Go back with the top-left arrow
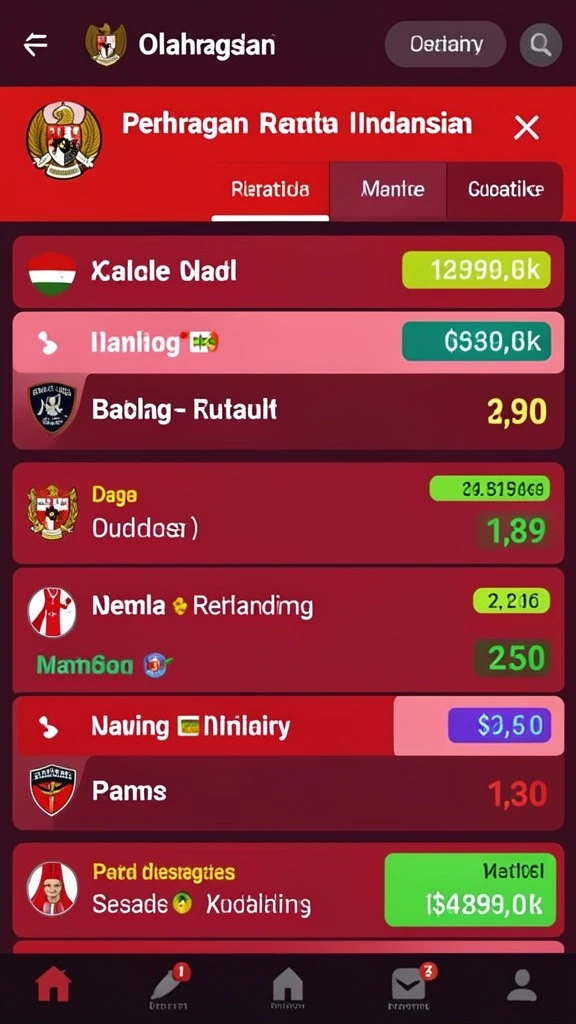576x1024 pixels. (35, 44)
